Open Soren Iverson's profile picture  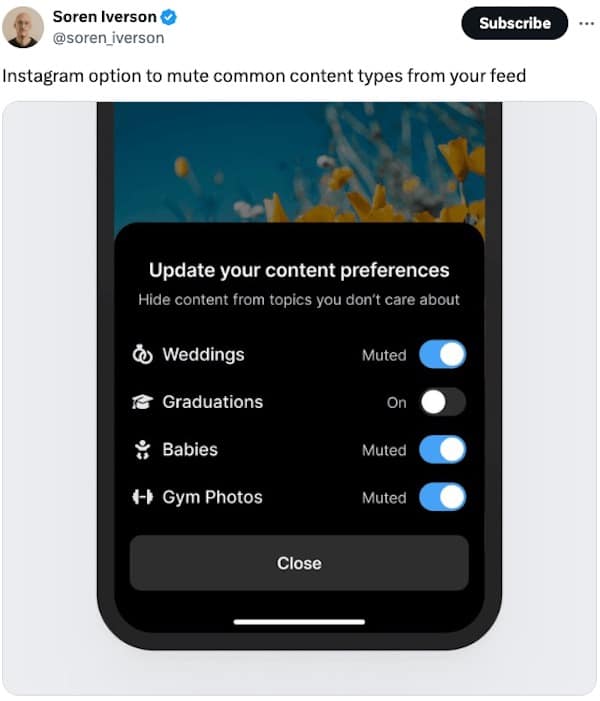(x=23, y=27)
